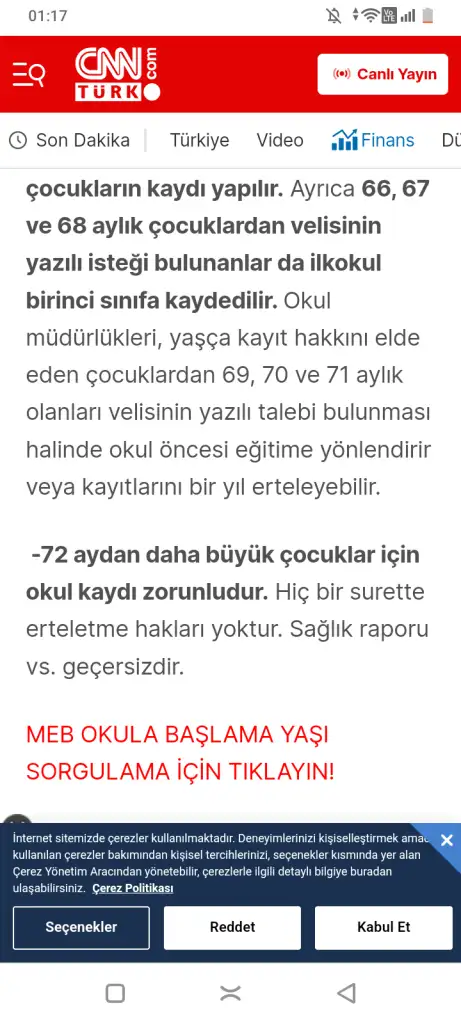This screenshot has width=461, height=1024.
Task: Open the Son Dakika section
Action: [69, 140]
